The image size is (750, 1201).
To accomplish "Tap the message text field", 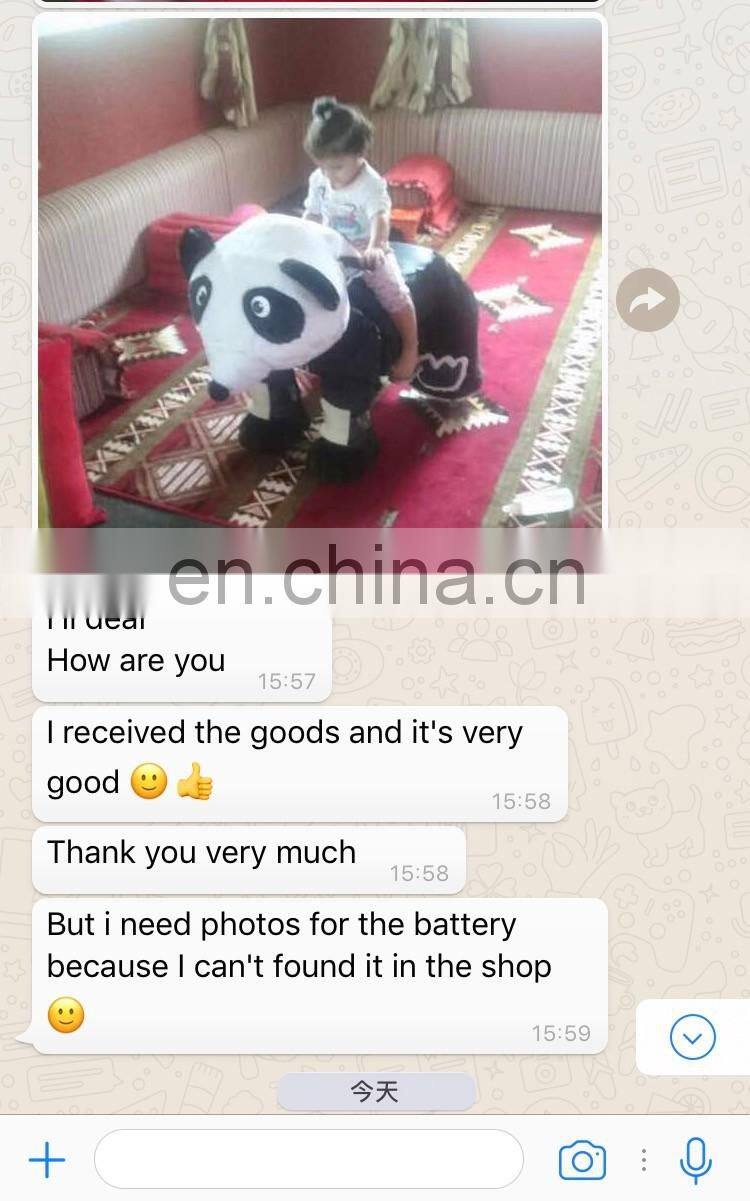I will [x=308, y=1160].
